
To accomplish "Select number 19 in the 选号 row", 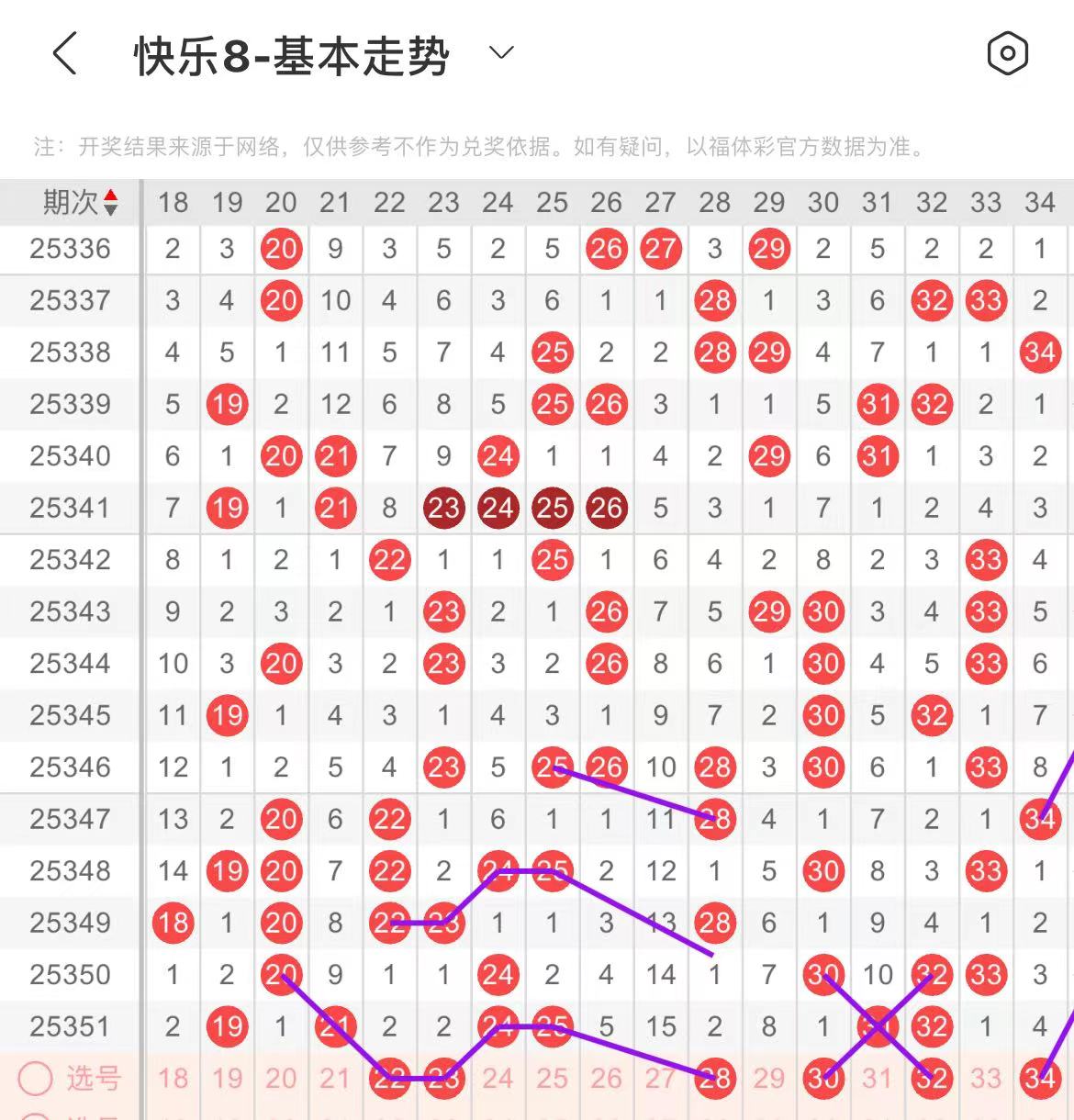I will click(227, 1079).
